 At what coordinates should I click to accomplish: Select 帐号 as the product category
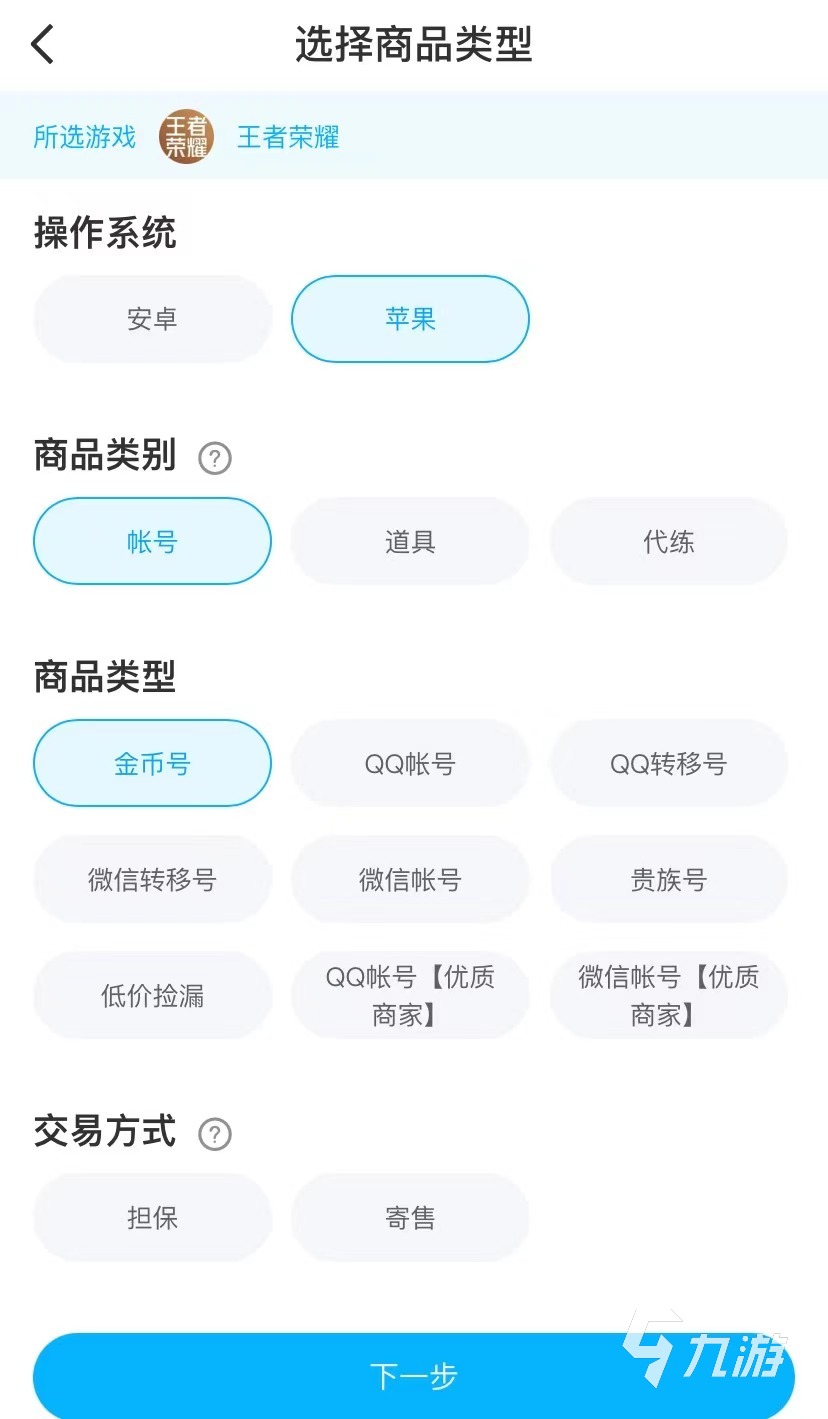[x=152, y=541]
